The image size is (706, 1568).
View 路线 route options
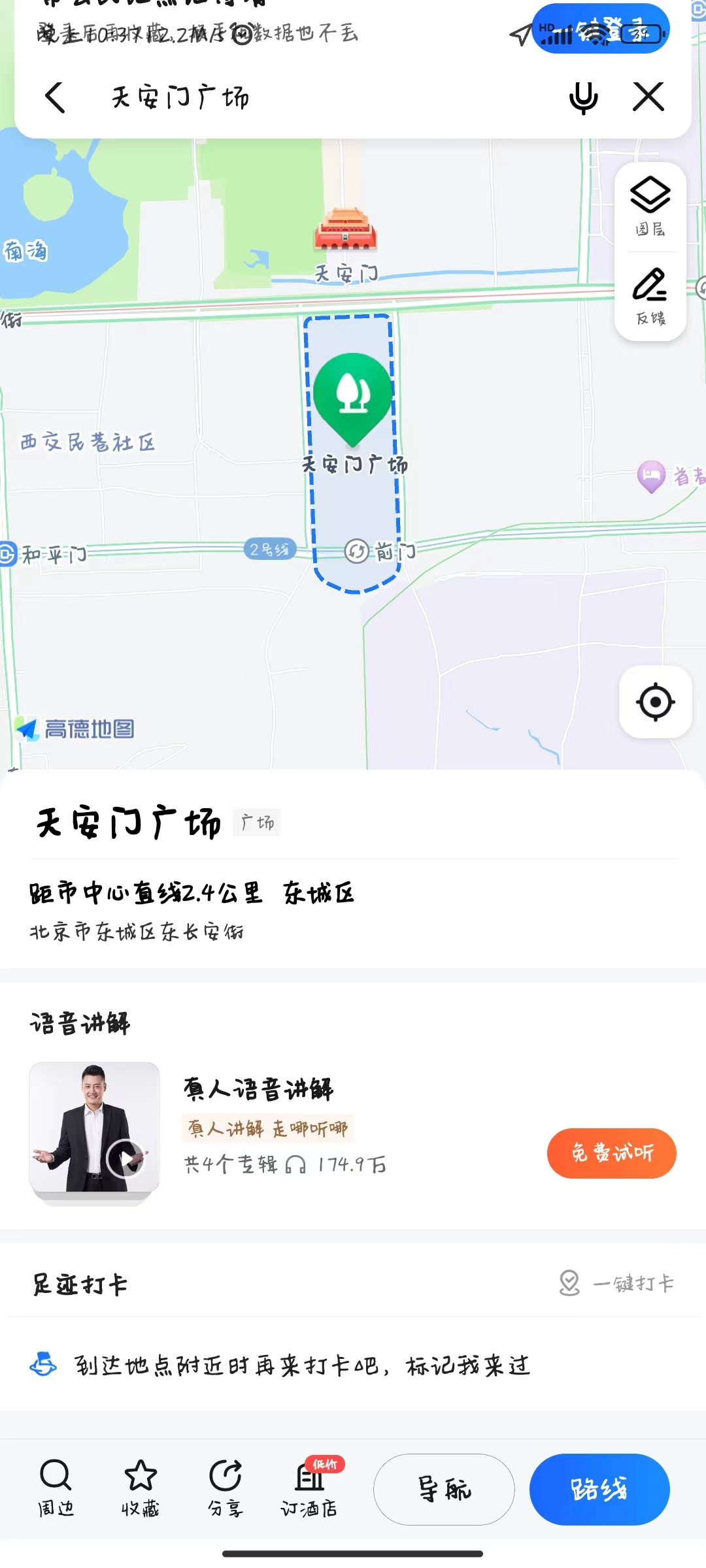pos(599,1490)
